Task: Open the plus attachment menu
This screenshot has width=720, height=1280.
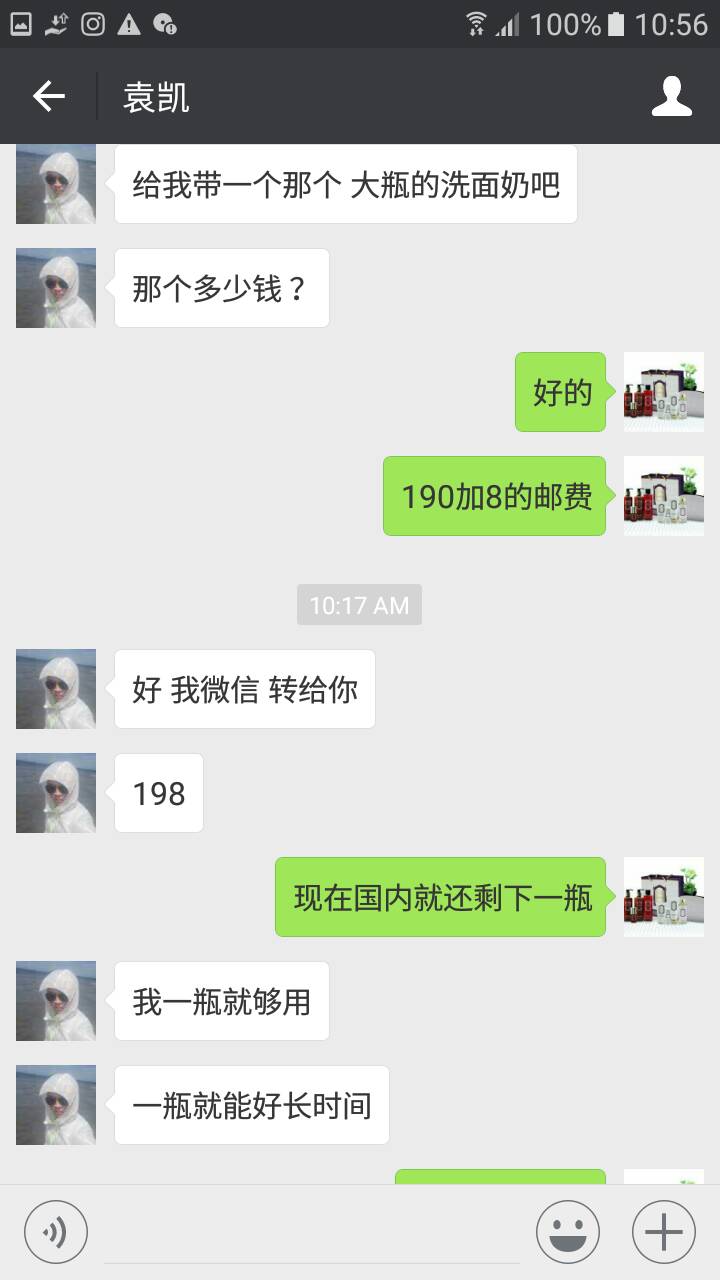Action: (x=664, y=1232)
